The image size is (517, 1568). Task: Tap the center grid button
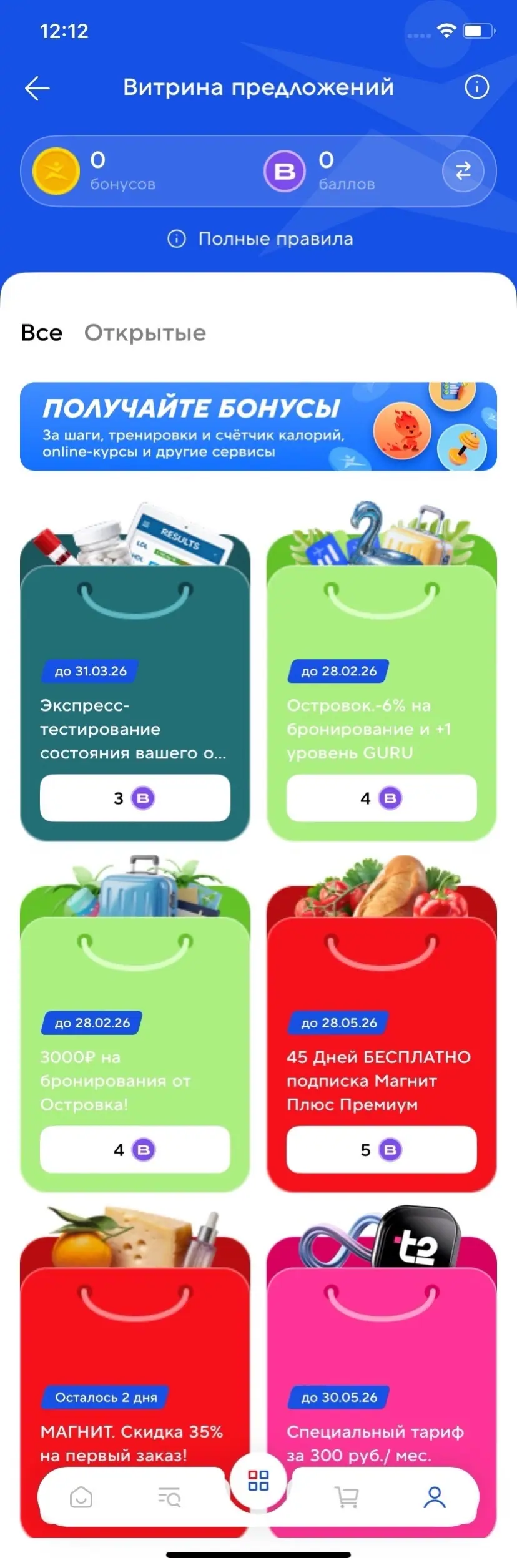tap(258, 1481)
